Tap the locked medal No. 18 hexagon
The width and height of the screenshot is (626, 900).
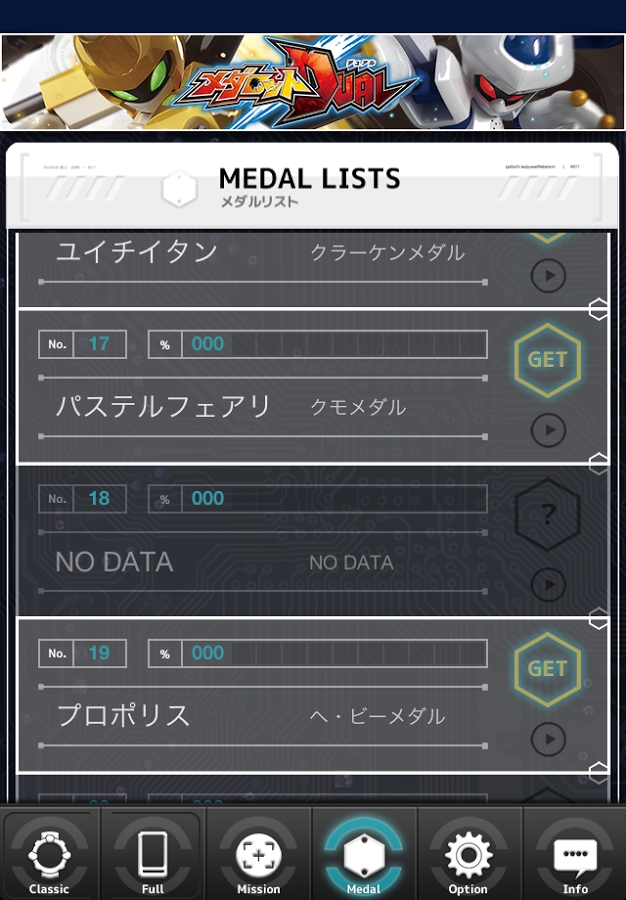tap(547, 515)
